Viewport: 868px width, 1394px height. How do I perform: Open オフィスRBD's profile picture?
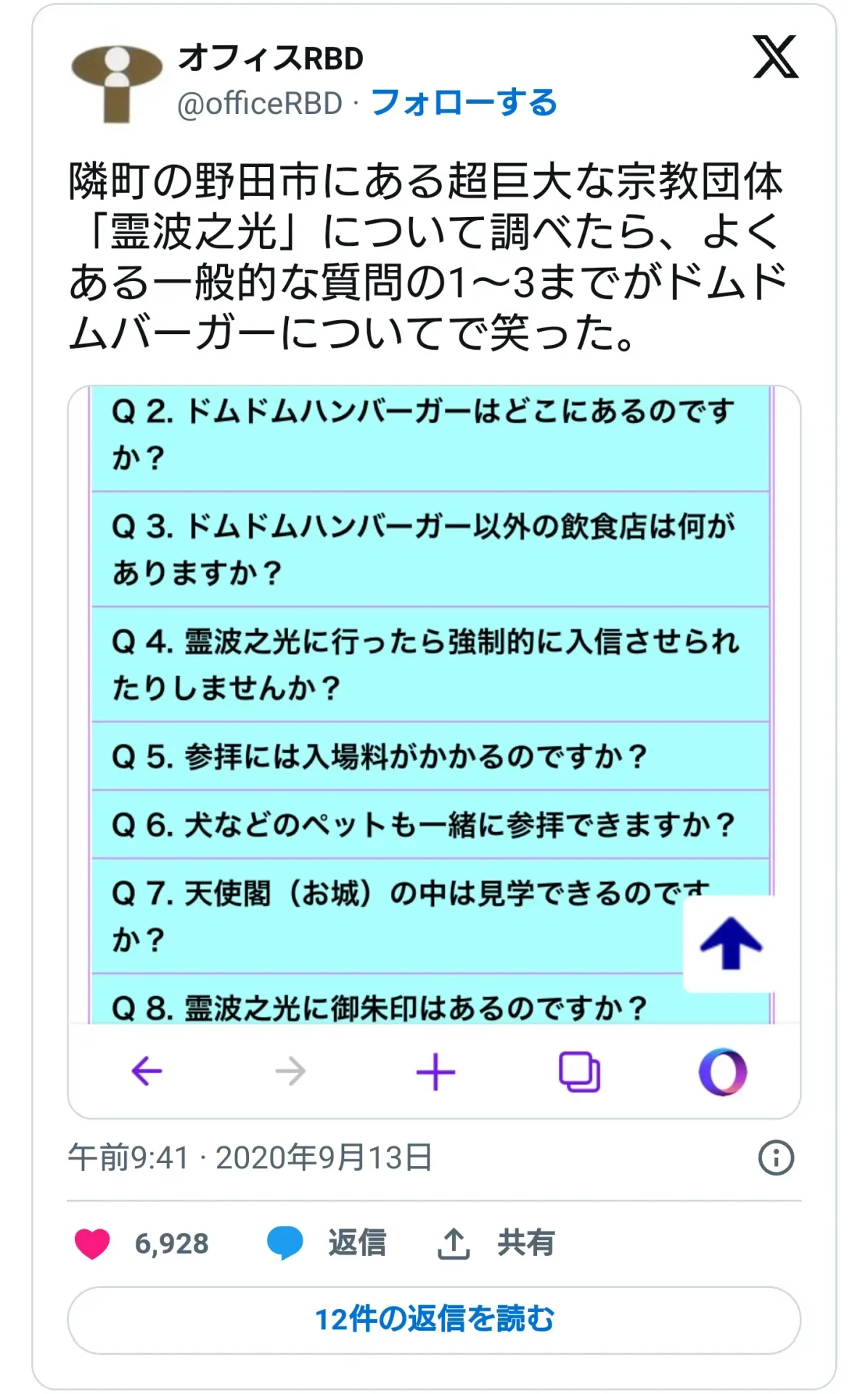click(x=116, y=84)
